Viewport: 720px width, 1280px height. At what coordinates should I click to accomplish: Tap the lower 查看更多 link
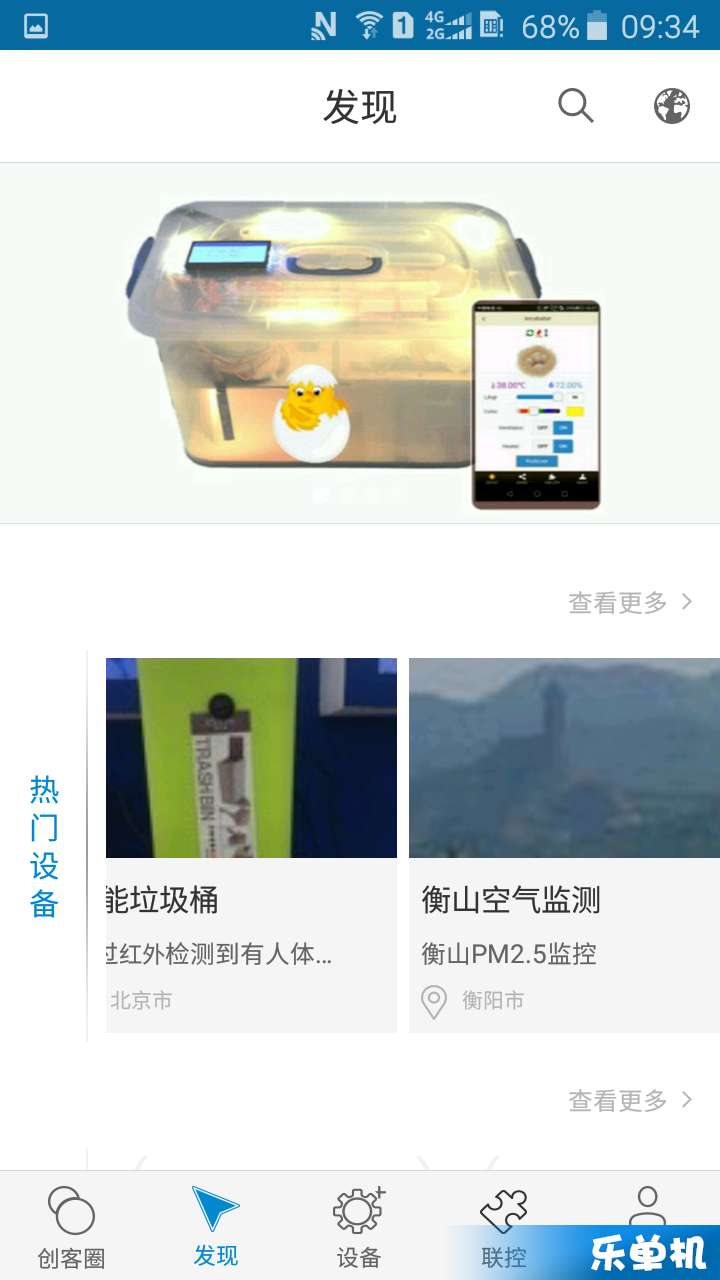tap(630, 1100)
